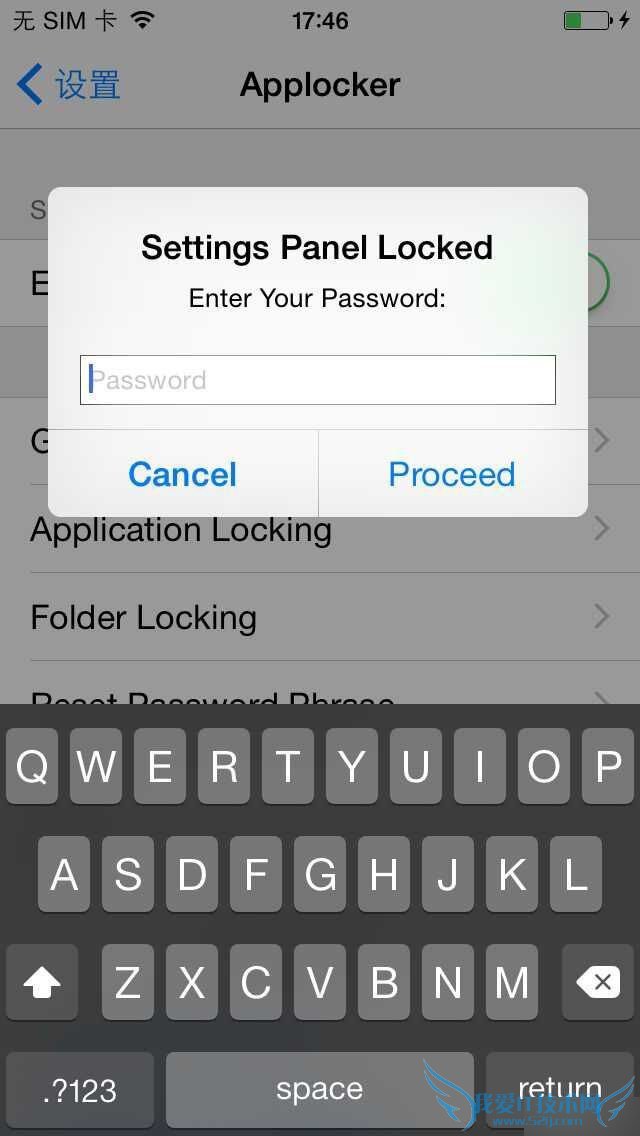Open Application Locking settings
This screenshot has height=1136, width=640.
pyautogui.click(x=320, y=529)
